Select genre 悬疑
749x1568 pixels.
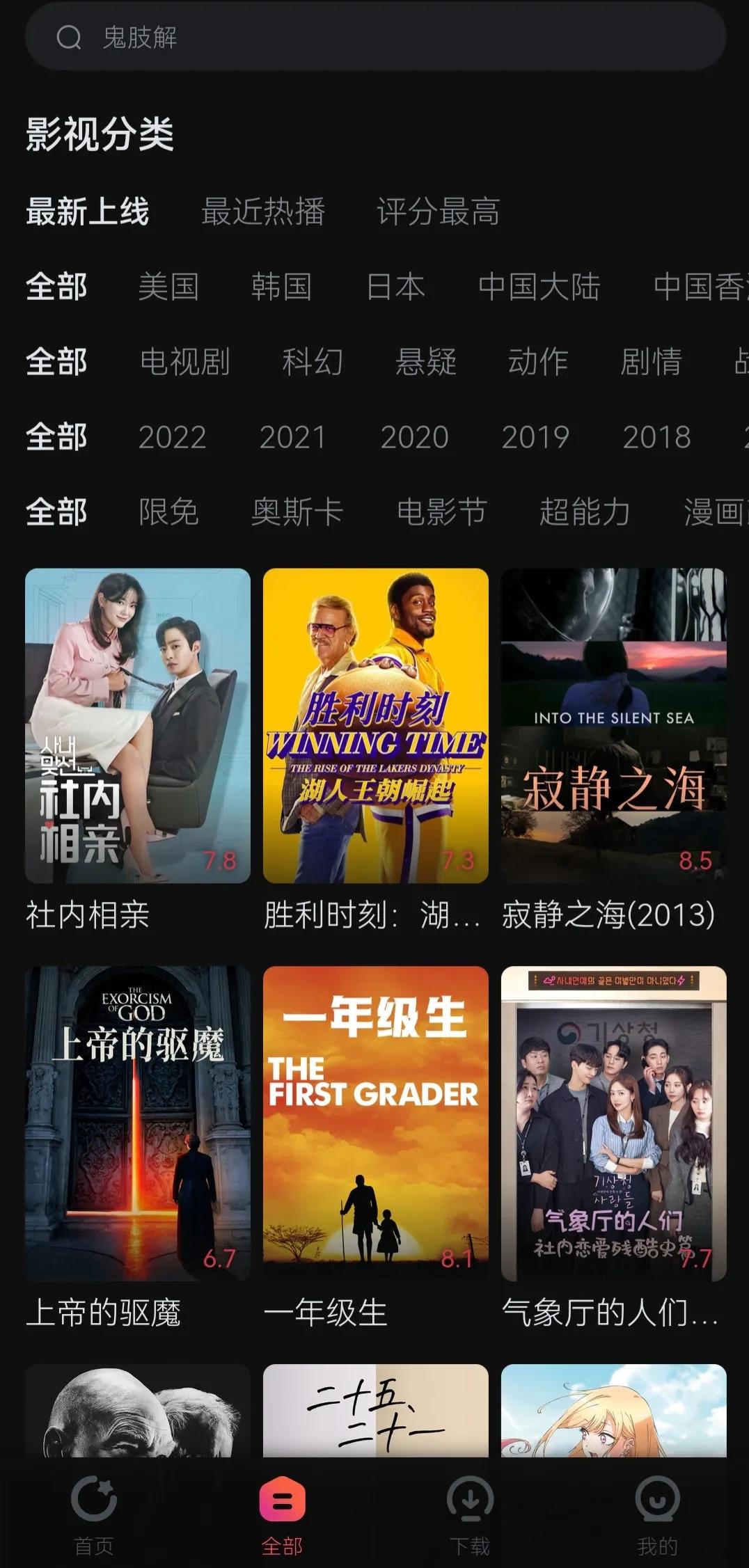click(x=427, y=363)
